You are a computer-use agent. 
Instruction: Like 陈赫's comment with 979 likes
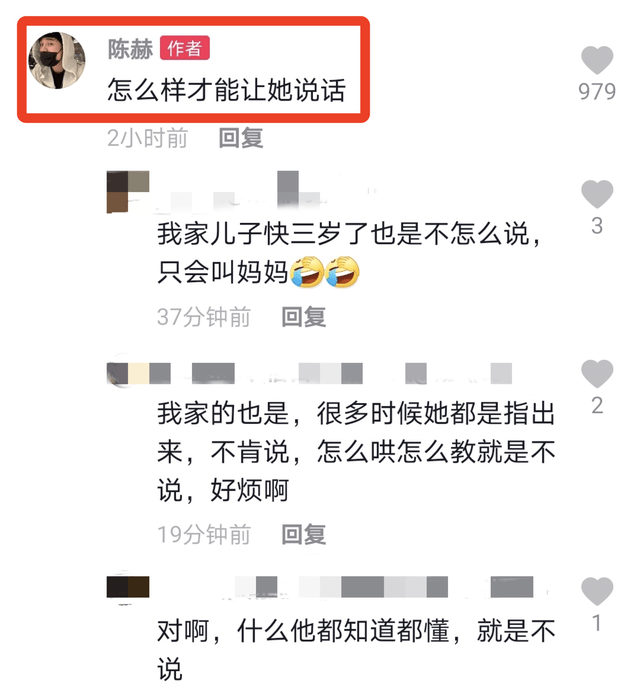(x=597, y=61)
